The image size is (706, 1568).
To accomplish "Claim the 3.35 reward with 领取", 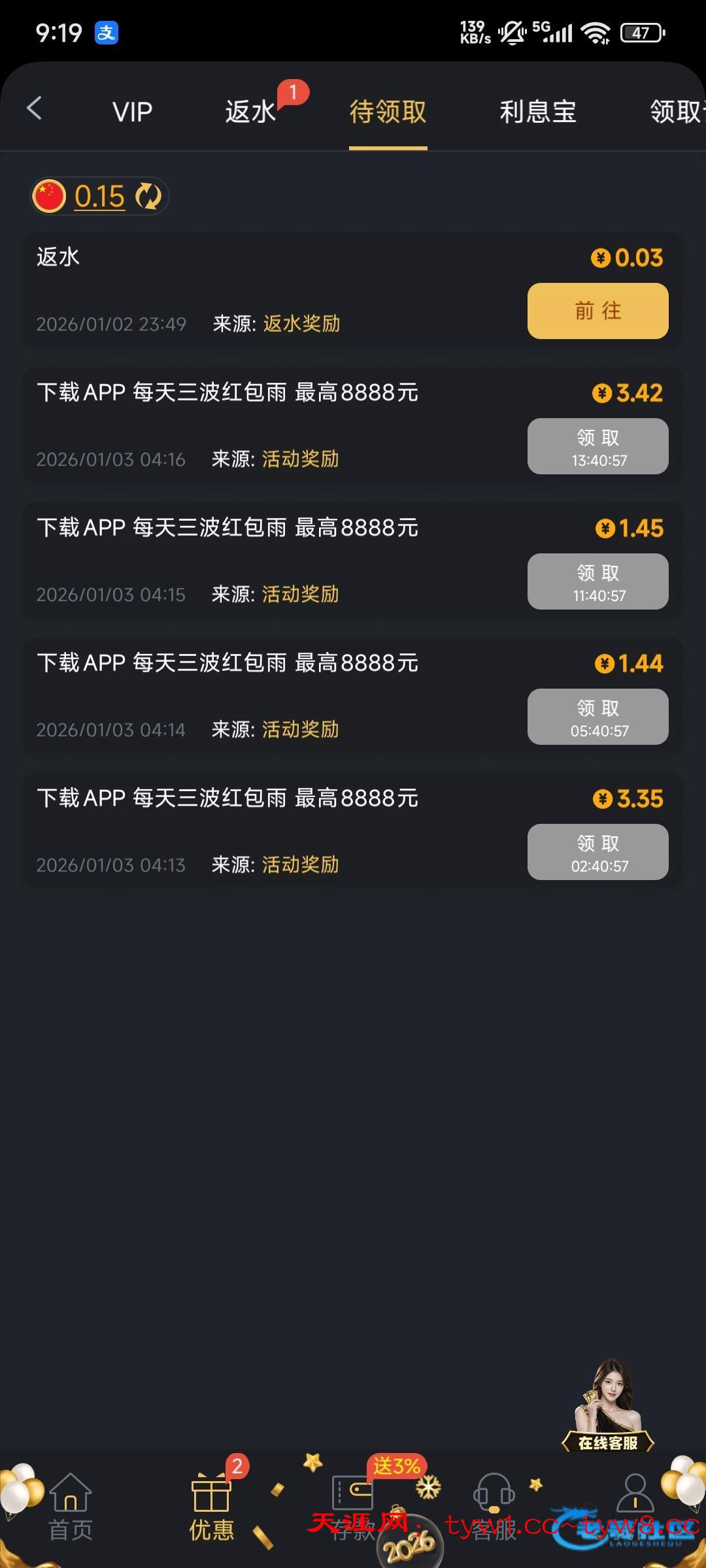I will 597,852.
